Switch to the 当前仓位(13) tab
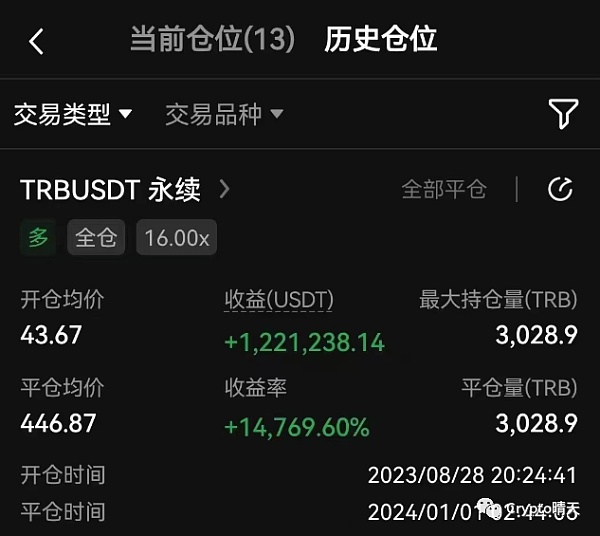 click(212, 40)
